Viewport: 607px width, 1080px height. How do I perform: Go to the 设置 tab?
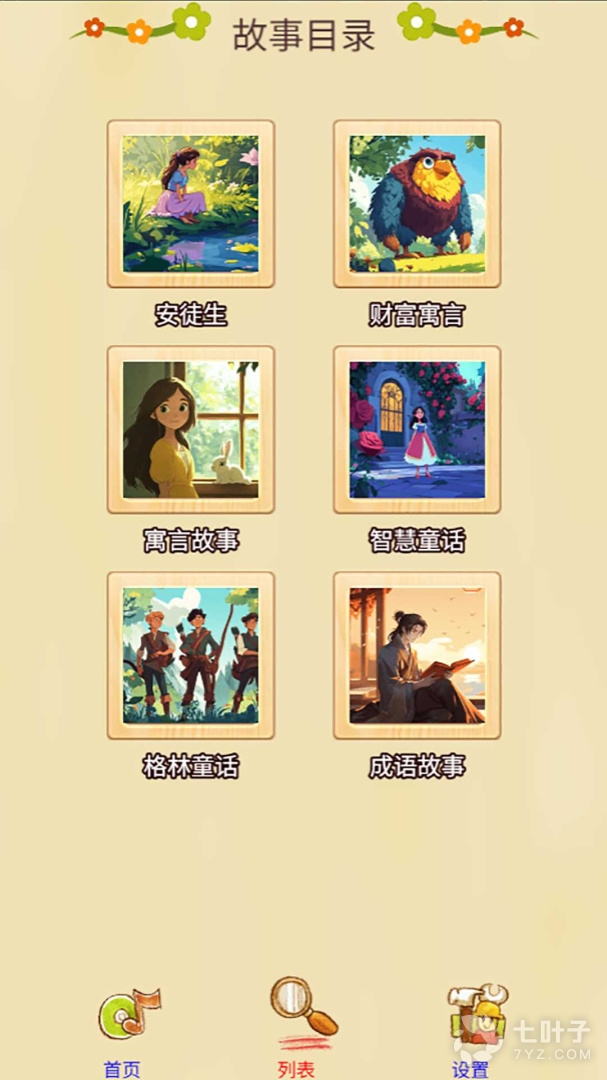pyautogui.click(x=474, y=1030)
